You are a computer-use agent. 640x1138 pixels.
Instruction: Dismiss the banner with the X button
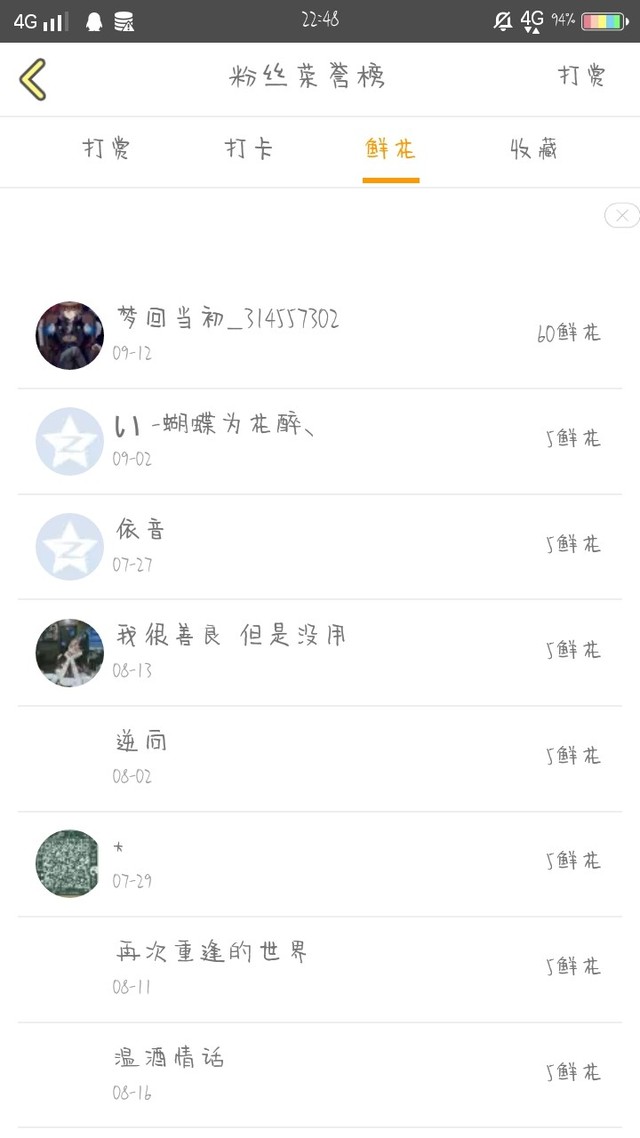coord(621,215)
